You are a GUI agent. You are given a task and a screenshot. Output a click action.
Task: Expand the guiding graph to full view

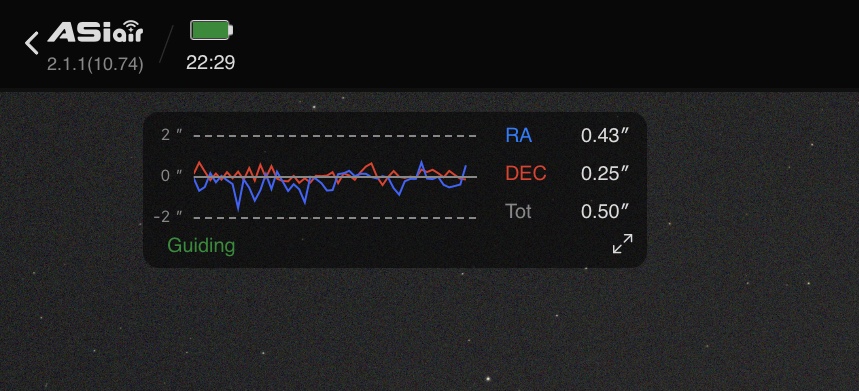[622, 244]
